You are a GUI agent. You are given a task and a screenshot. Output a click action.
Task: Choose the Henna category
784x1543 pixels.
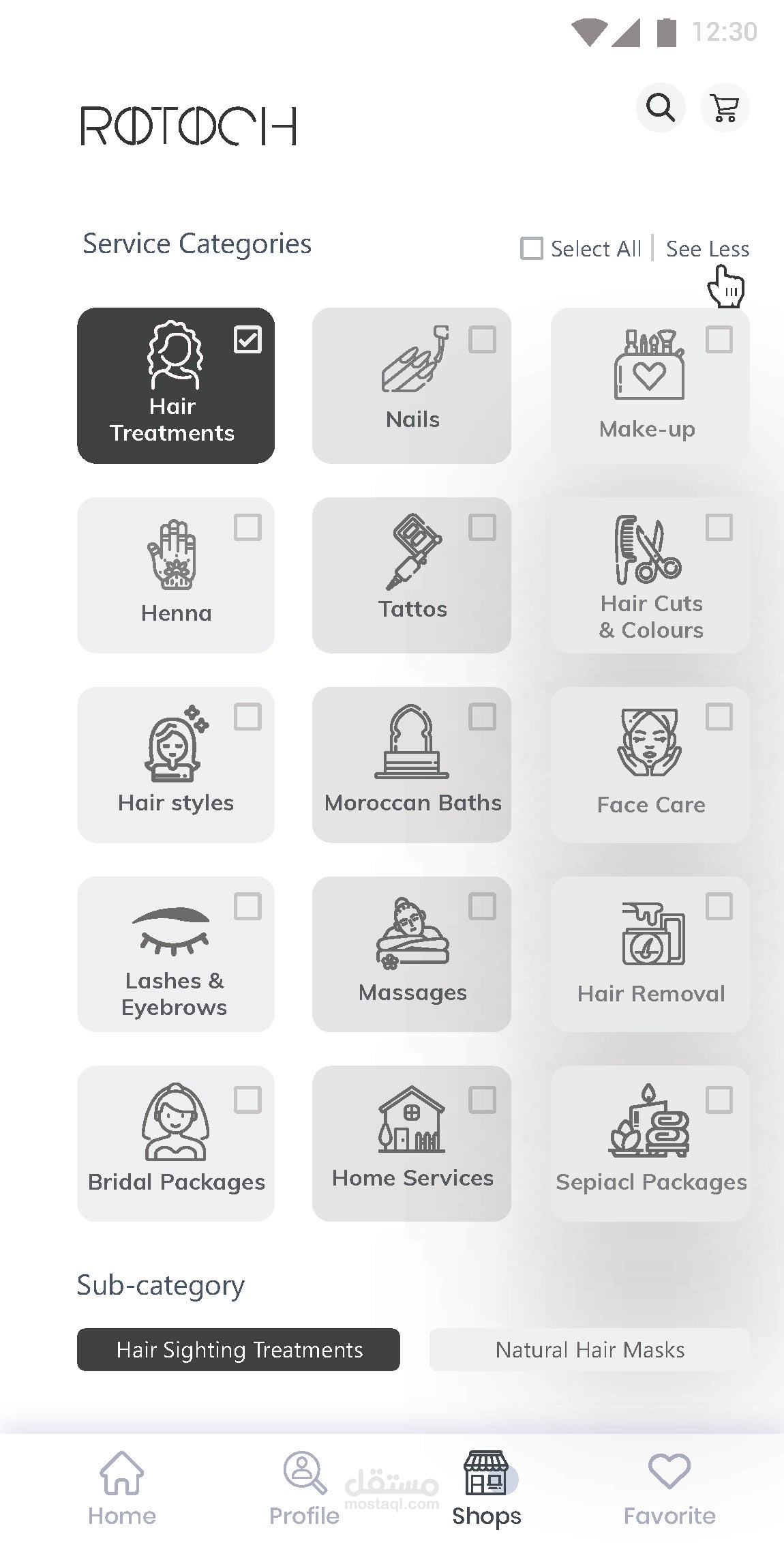click(x=176, y=575)
